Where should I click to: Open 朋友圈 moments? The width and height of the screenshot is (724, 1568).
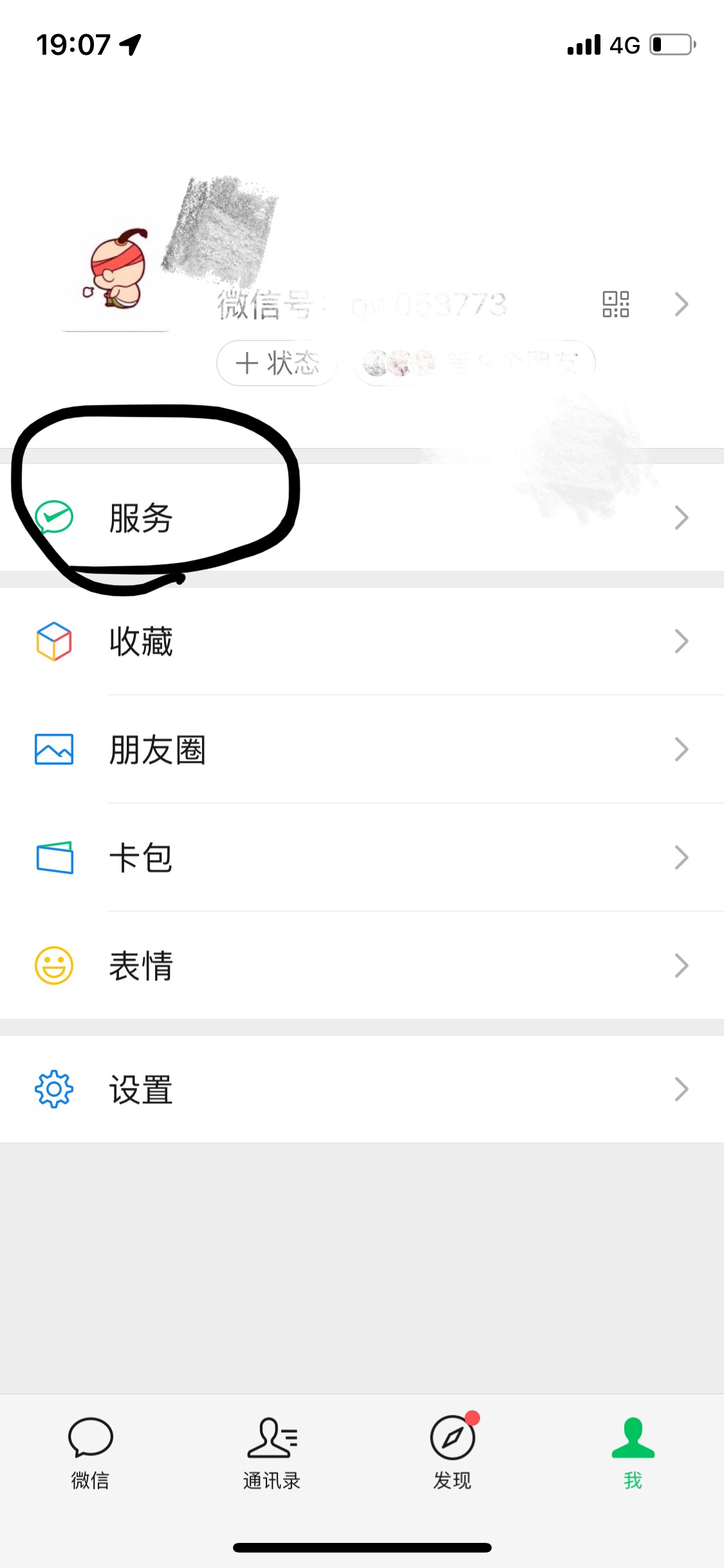[360, 749]
